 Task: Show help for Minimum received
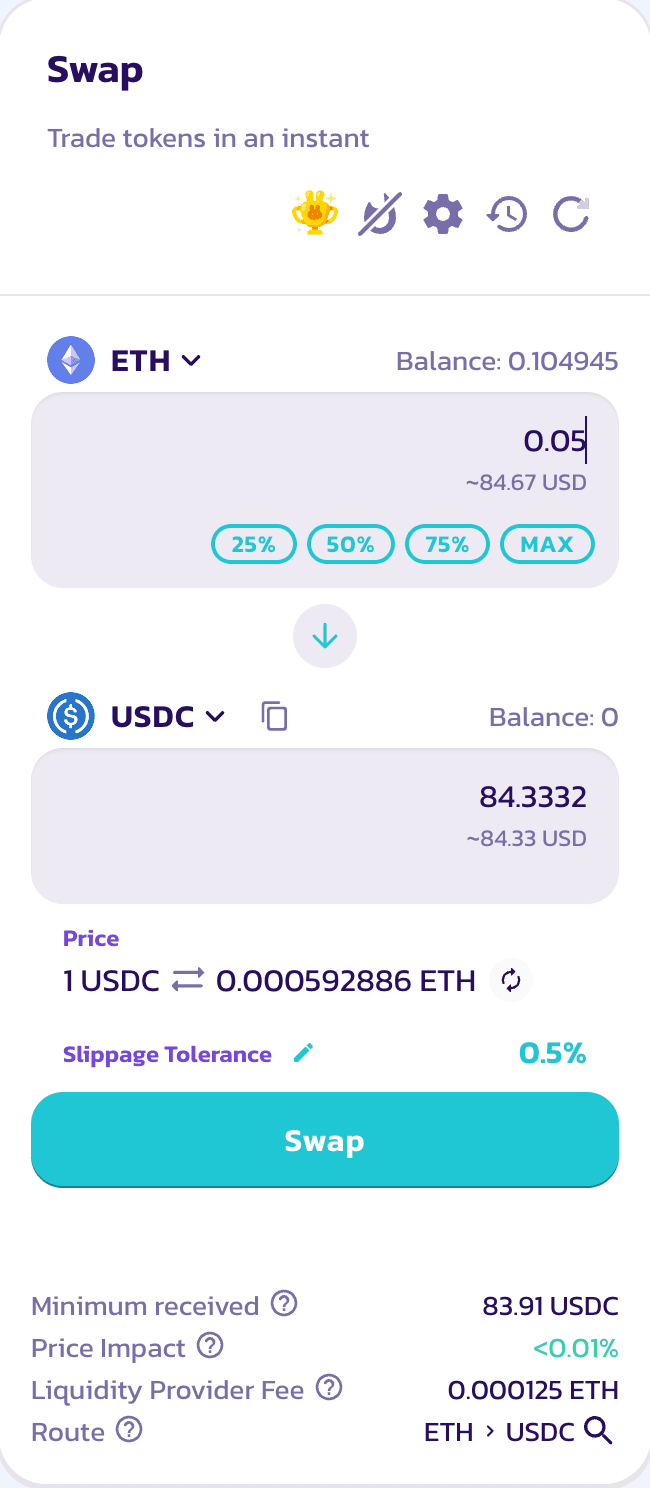[x=285, y=1304]
